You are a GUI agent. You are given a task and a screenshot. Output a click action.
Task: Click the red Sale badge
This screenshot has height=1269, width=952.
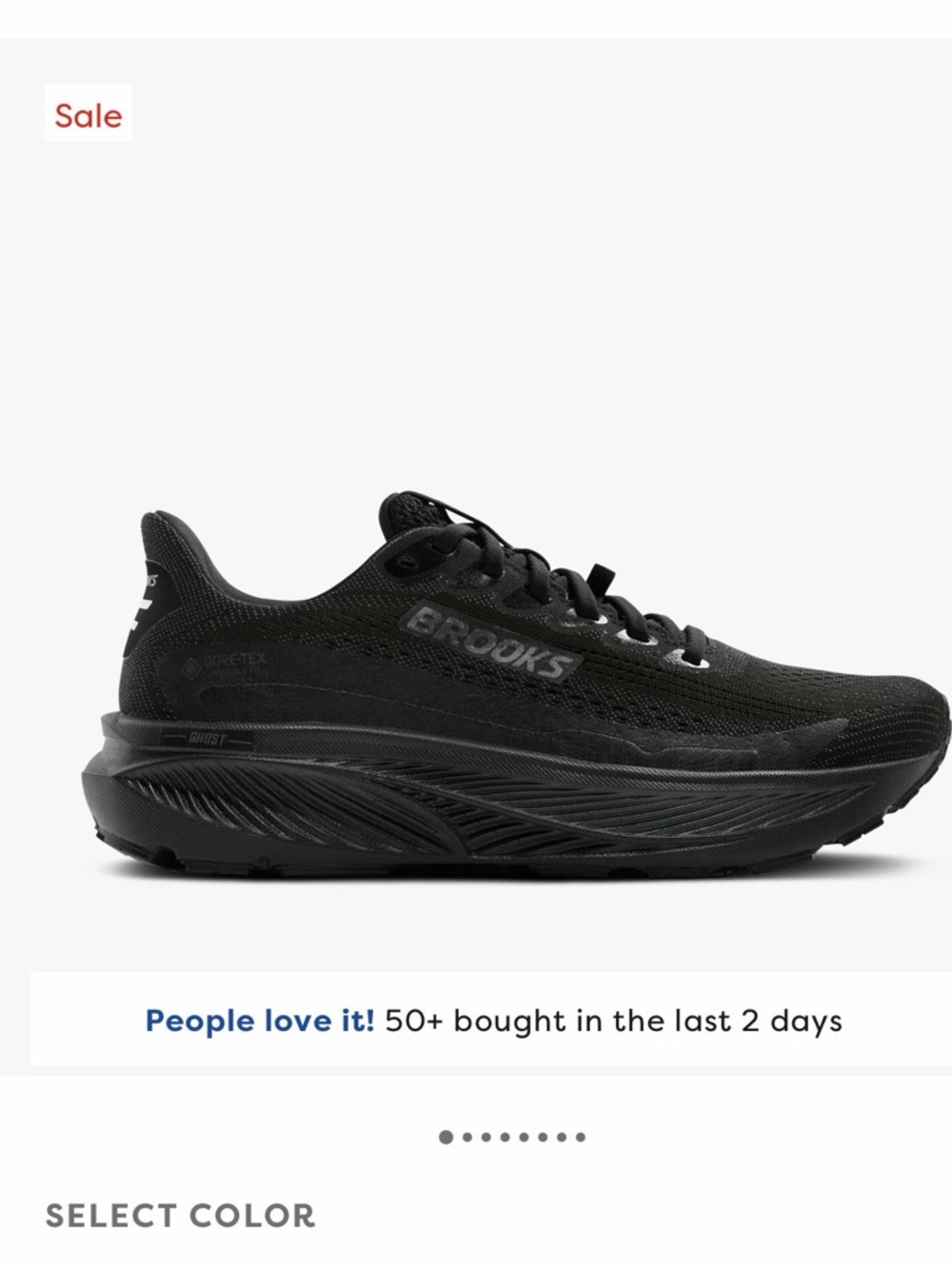[x=86, y=116]
